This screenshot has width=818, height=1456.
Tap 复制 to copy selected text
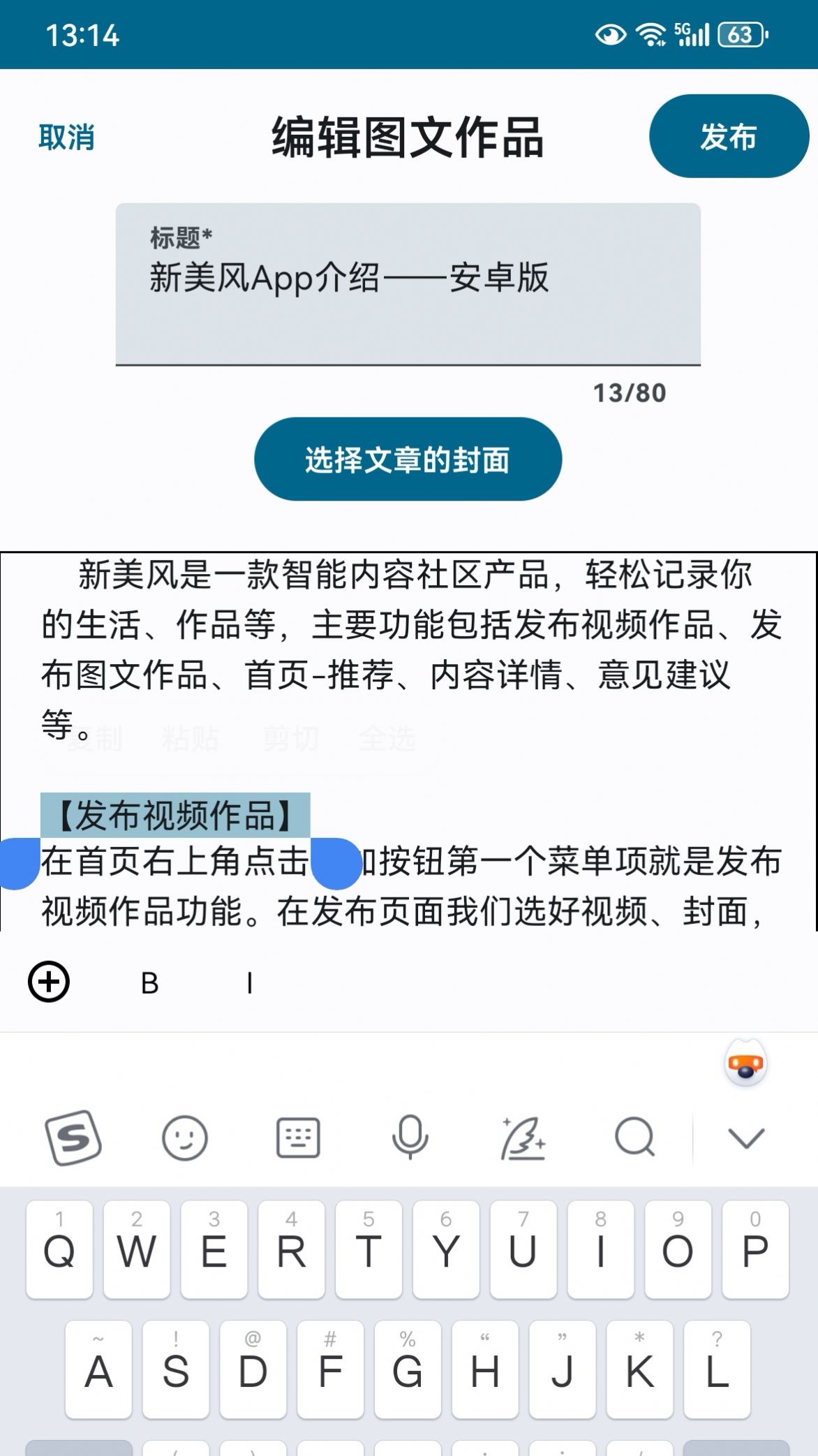tap(94, 741)
